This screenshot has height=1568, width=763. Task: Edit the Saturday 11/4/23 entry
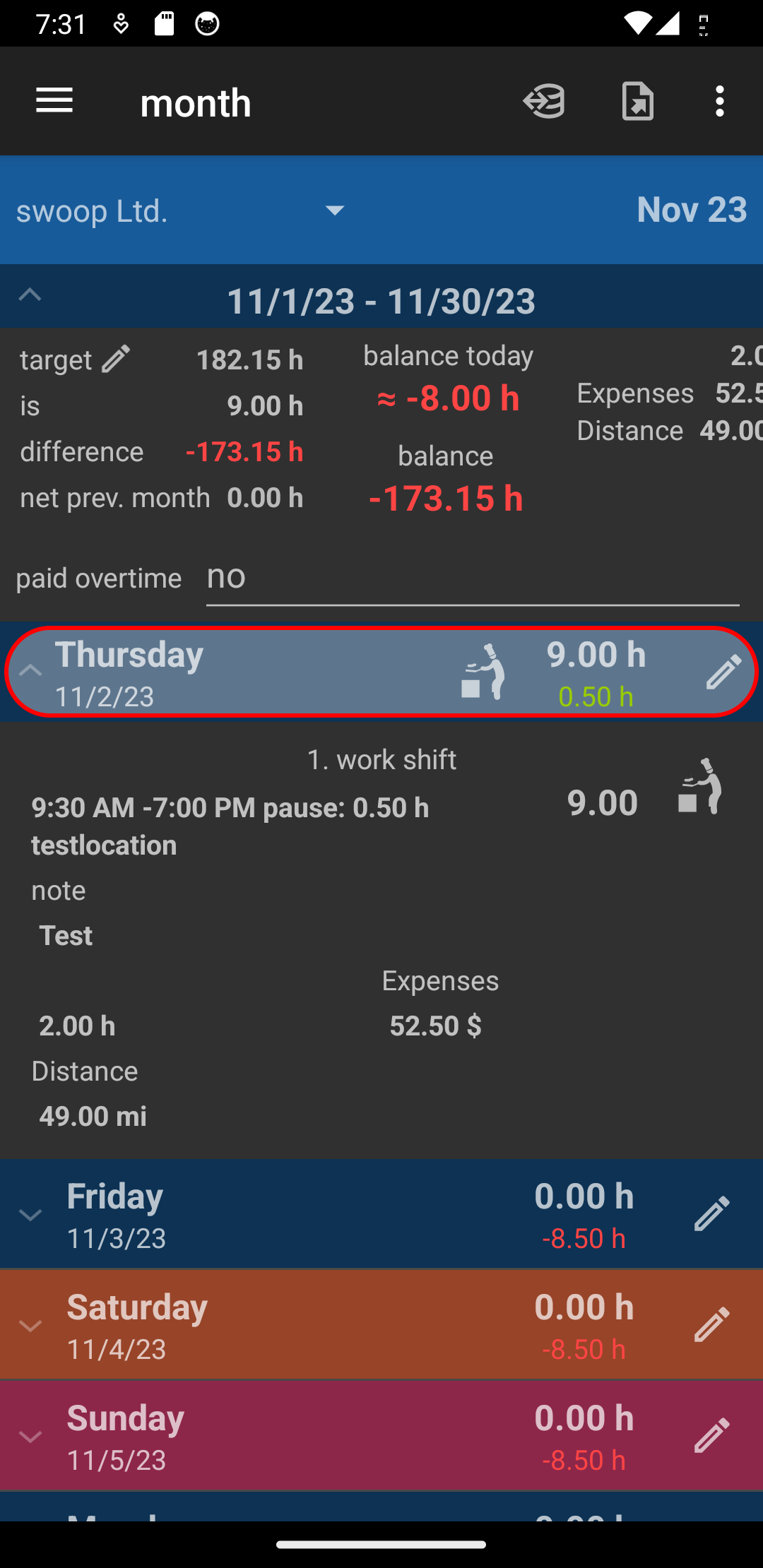click(711, 1325)
